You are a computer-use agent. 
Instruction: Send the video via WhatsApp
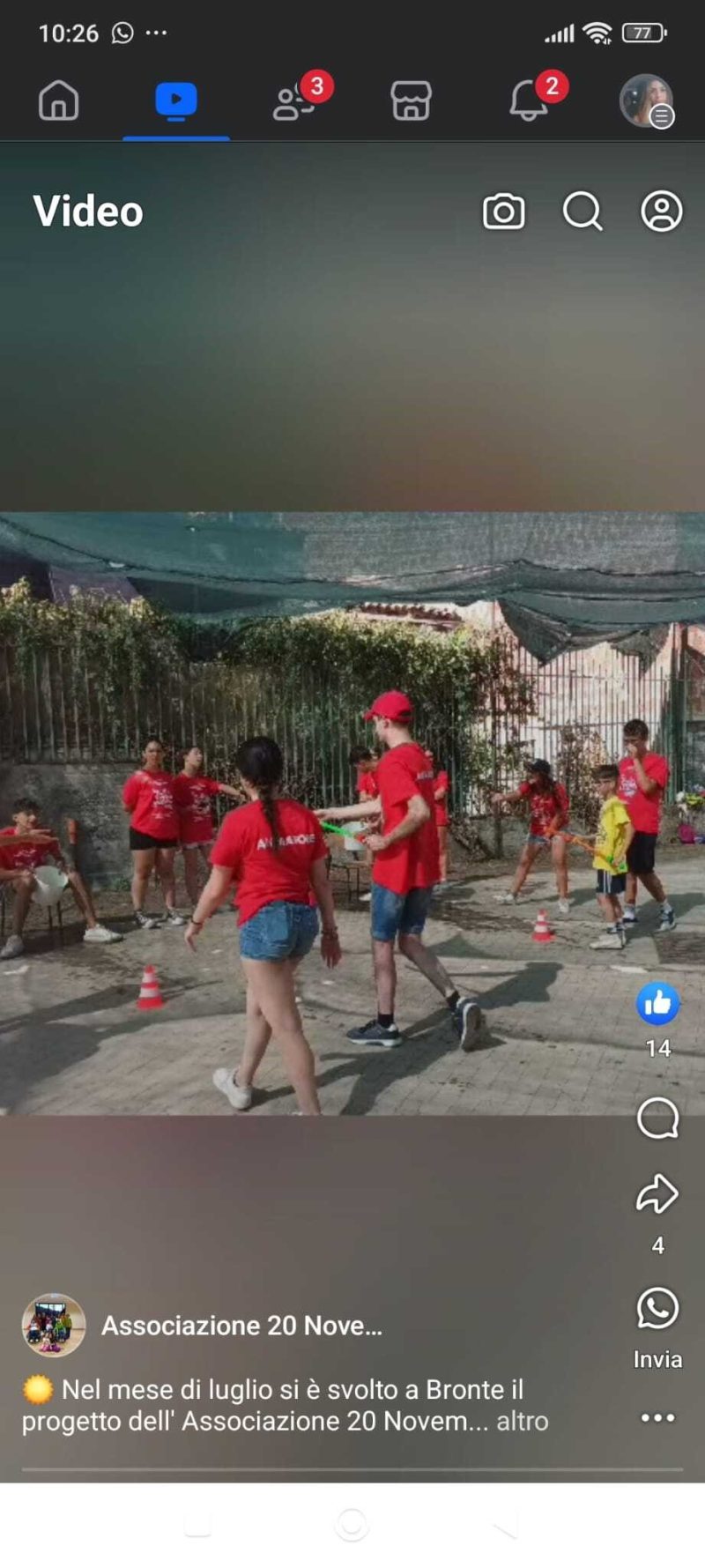coord(657,1310)
